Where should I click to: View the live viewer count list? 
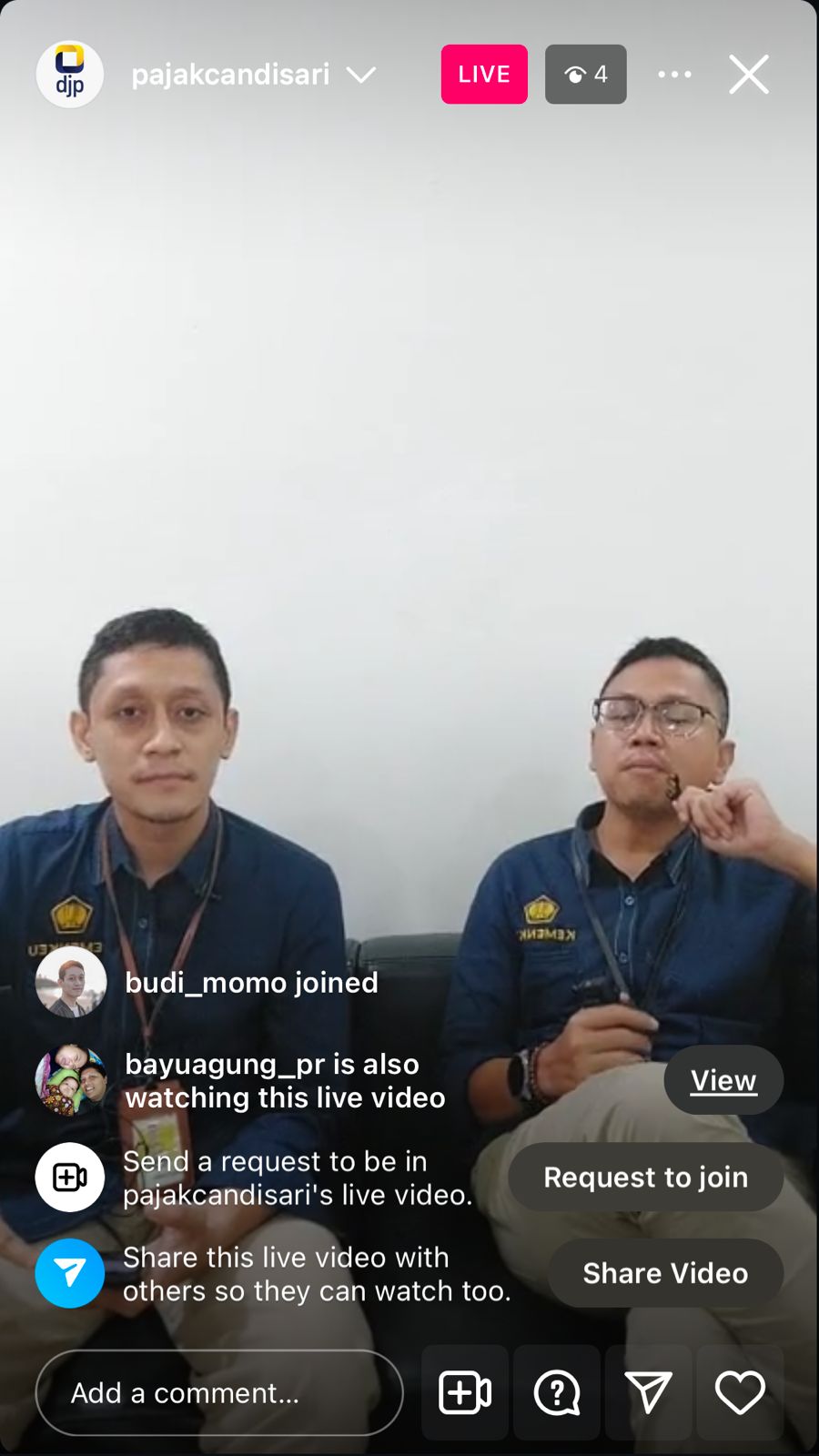pos(585,75)
